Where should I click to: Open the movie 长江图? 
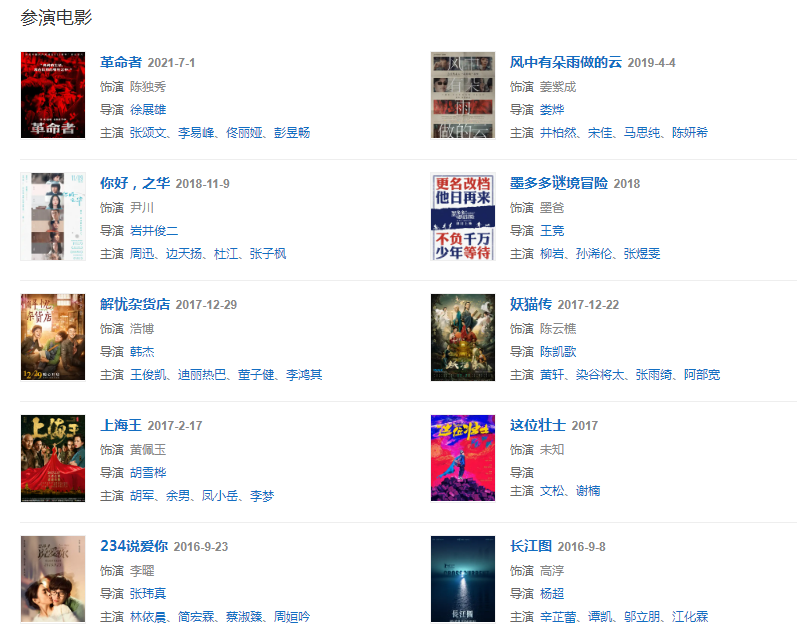[x=530, y=546]
